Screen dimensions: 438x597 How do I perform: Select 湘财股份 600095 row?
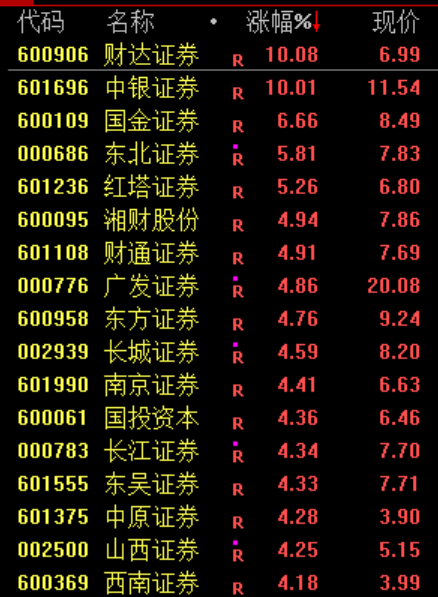tap(219, 220)
